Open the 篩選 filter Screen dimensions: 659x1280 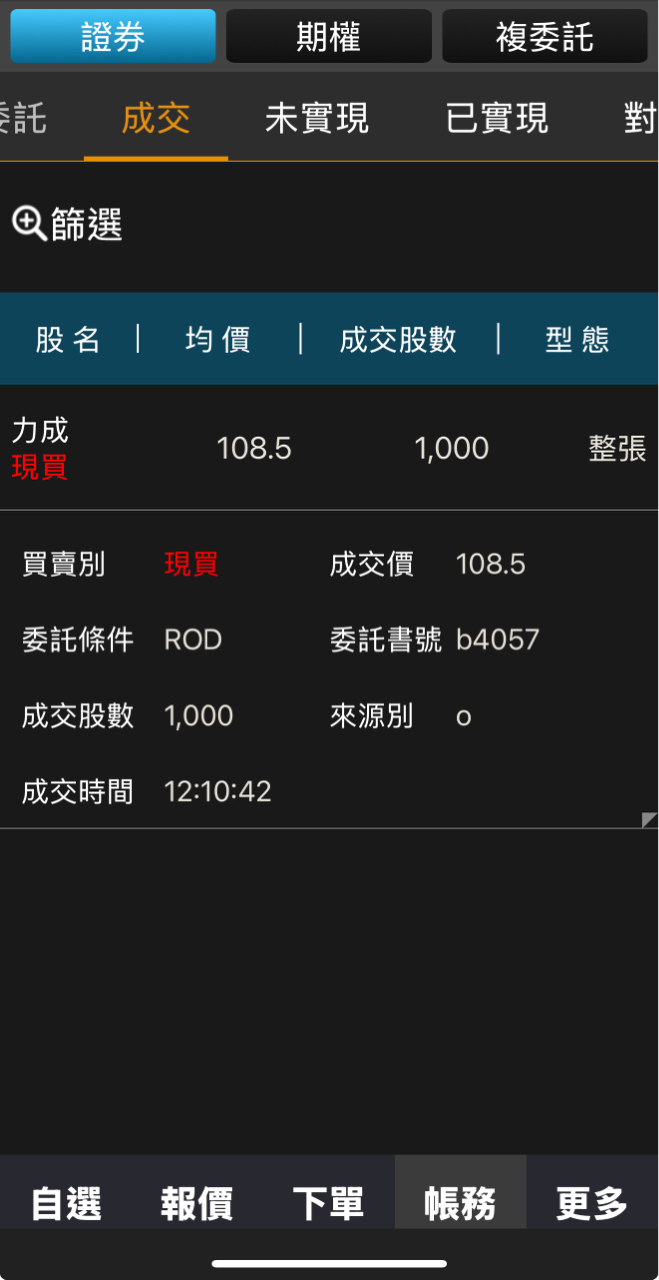coord(68,225)
